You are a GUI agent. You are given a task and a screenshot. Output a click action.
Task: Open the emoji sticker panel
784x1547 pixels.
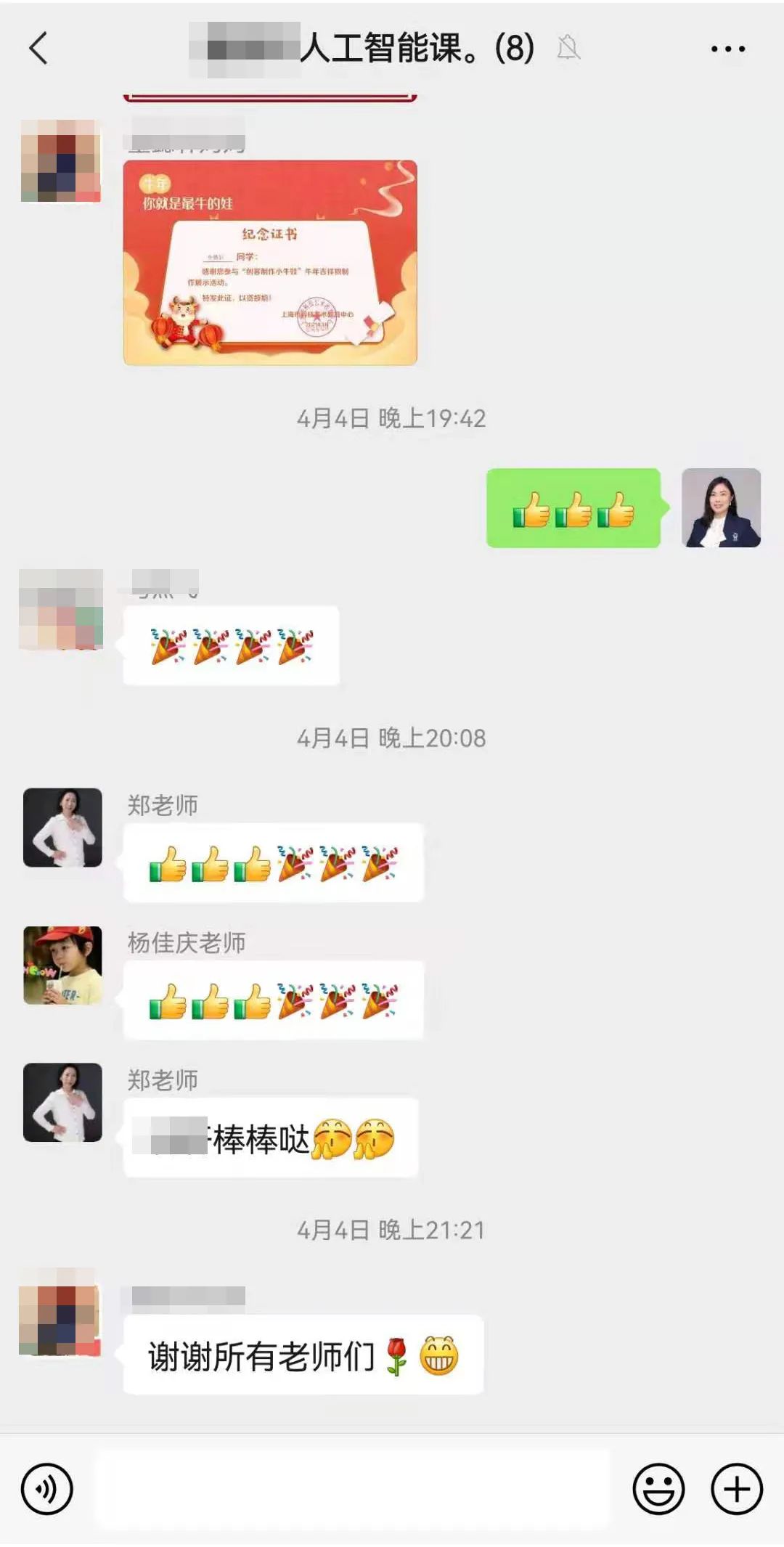(x=658, y=1489)
